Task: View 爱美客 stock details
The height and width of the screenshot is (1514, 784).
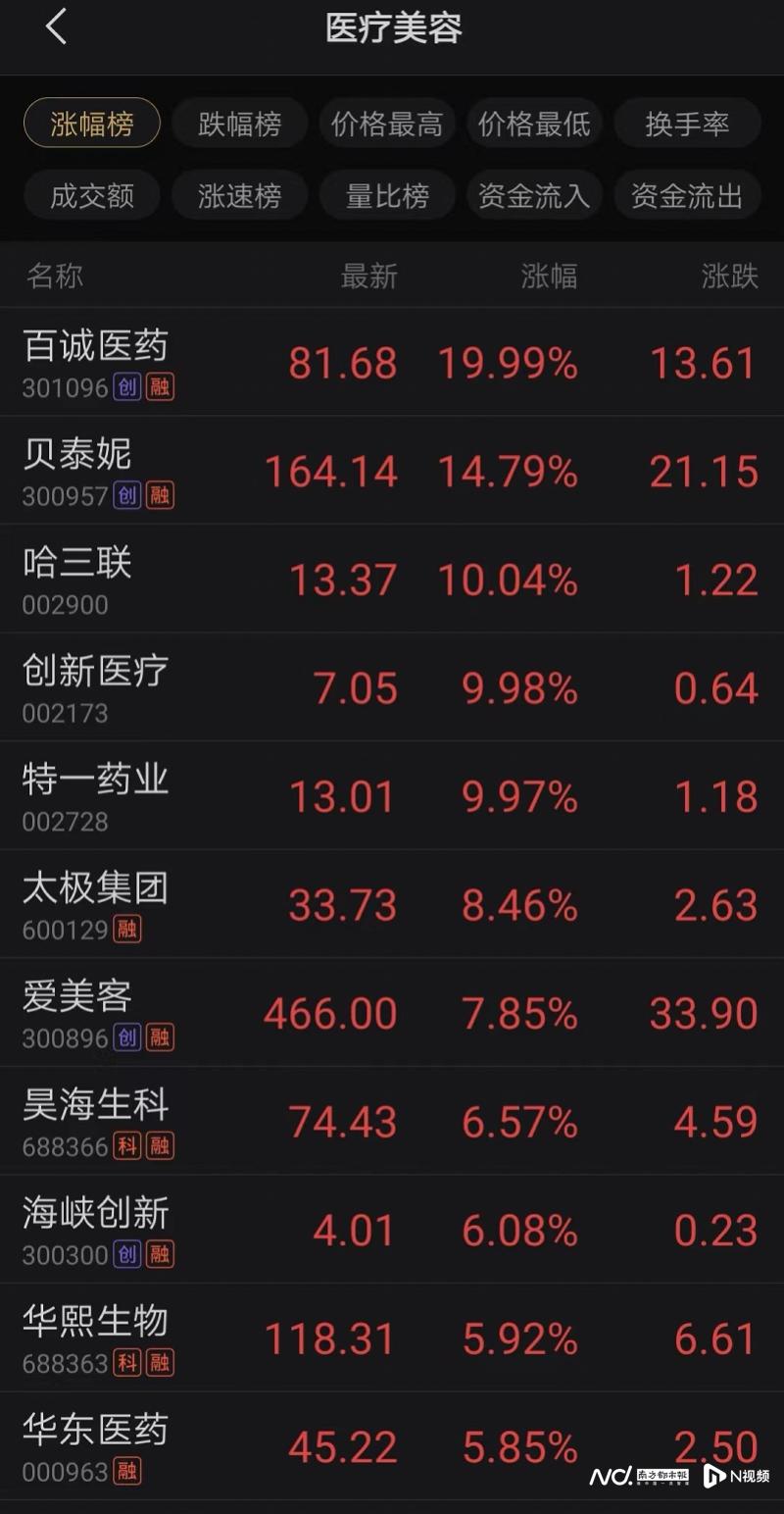Action: (x=392, y=1013)
